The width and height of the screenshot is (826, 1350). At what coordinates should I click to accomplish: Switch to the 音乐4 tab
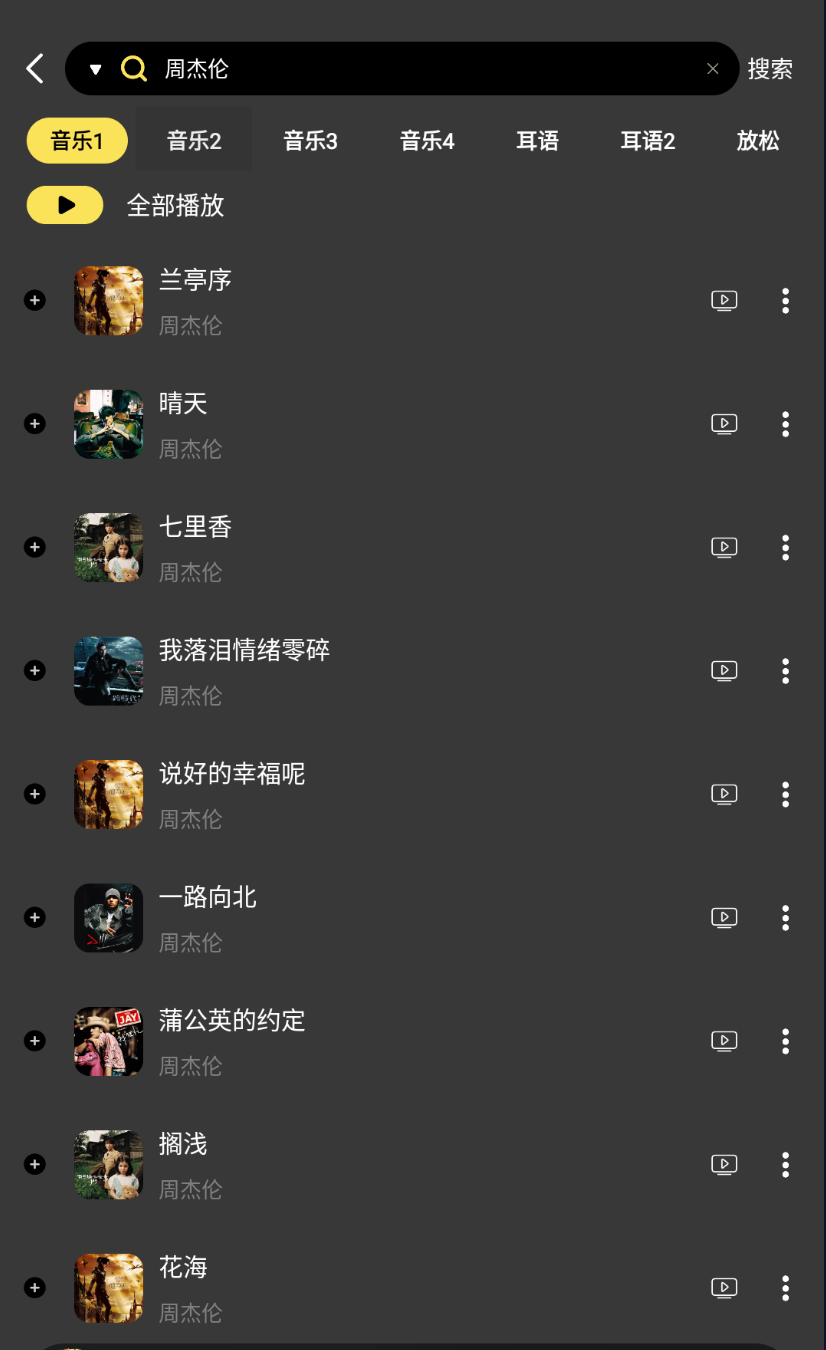[427, 141]
